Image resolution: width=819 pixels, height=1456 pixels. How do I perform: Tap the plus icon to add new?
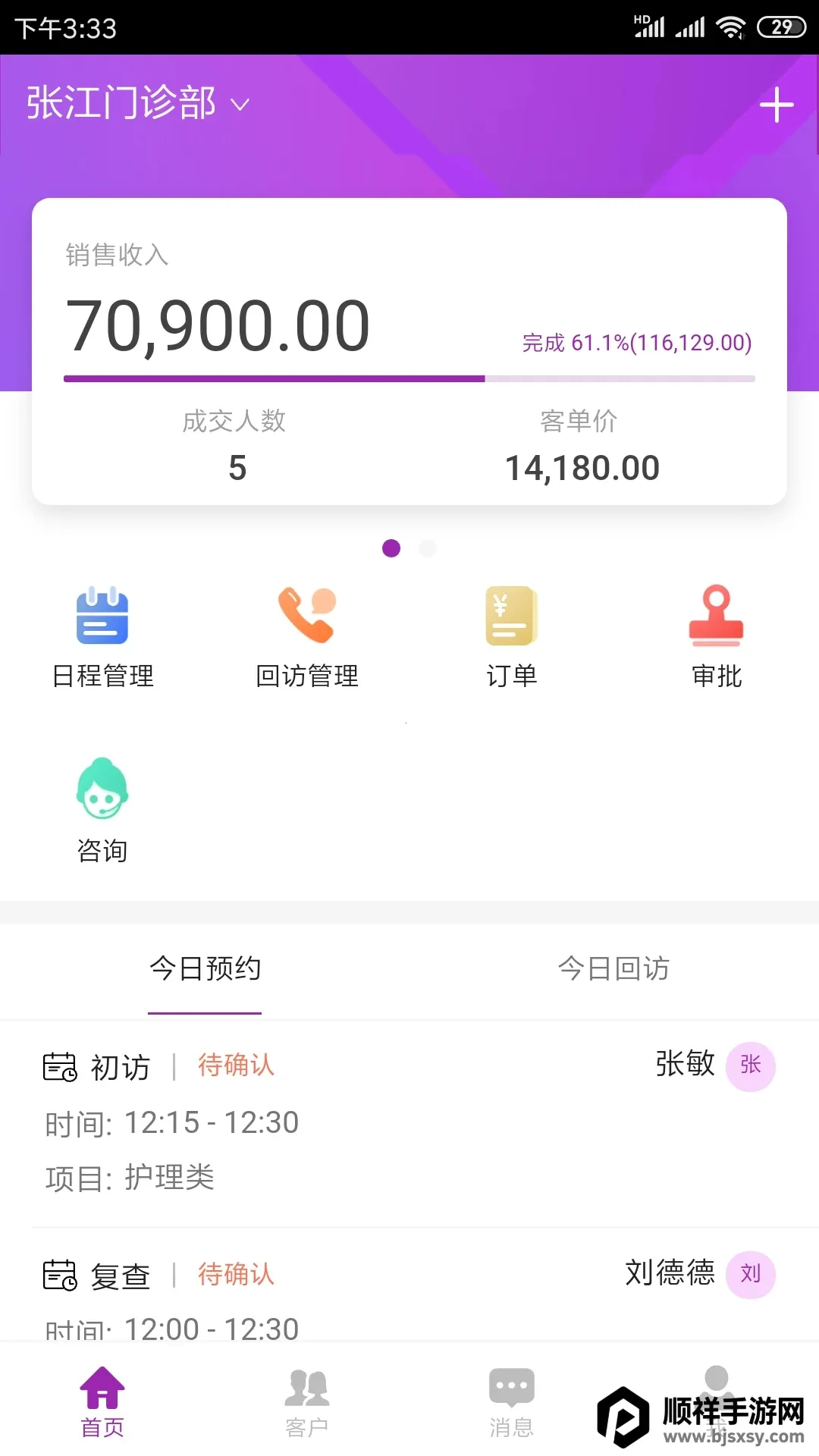tap(777, 105)
